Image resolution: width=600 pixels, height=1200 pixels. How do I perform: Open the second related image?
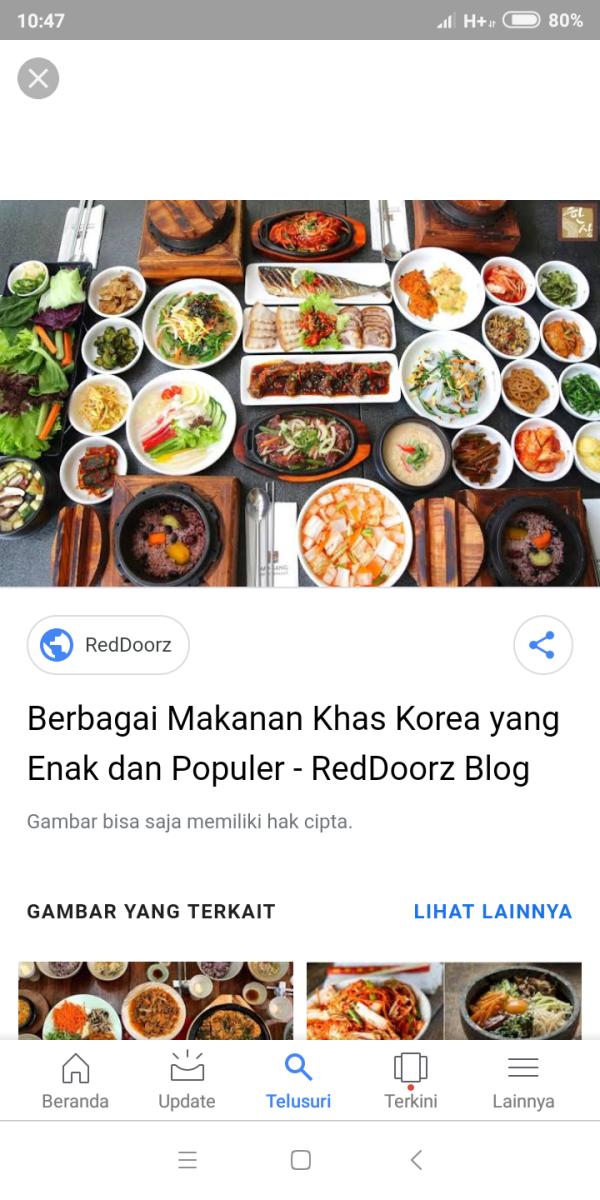tap(443, 1000)
